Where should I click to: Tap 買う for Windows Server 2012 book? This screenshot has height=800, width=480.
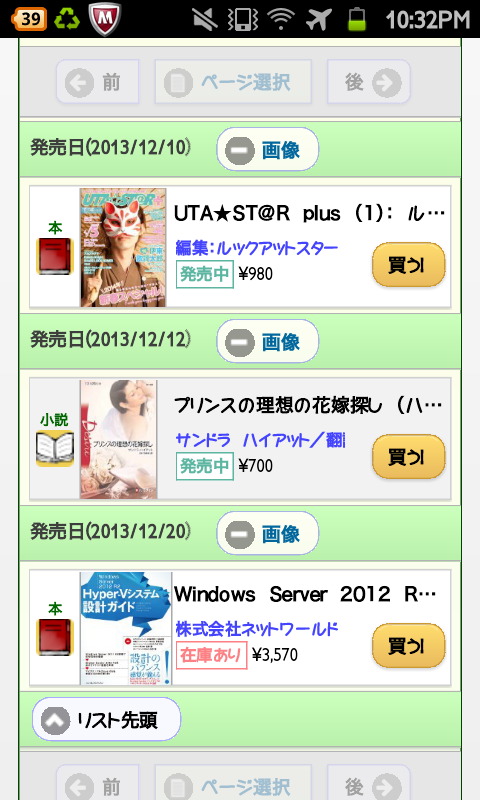409,645
